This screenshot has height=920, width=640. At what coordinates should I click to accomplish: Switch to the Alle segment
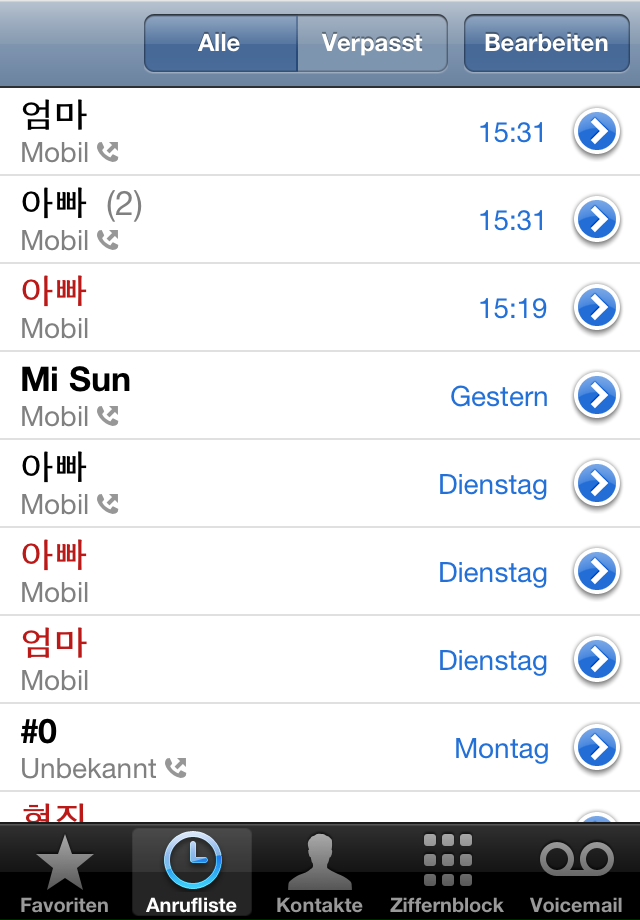coord(220,43)
